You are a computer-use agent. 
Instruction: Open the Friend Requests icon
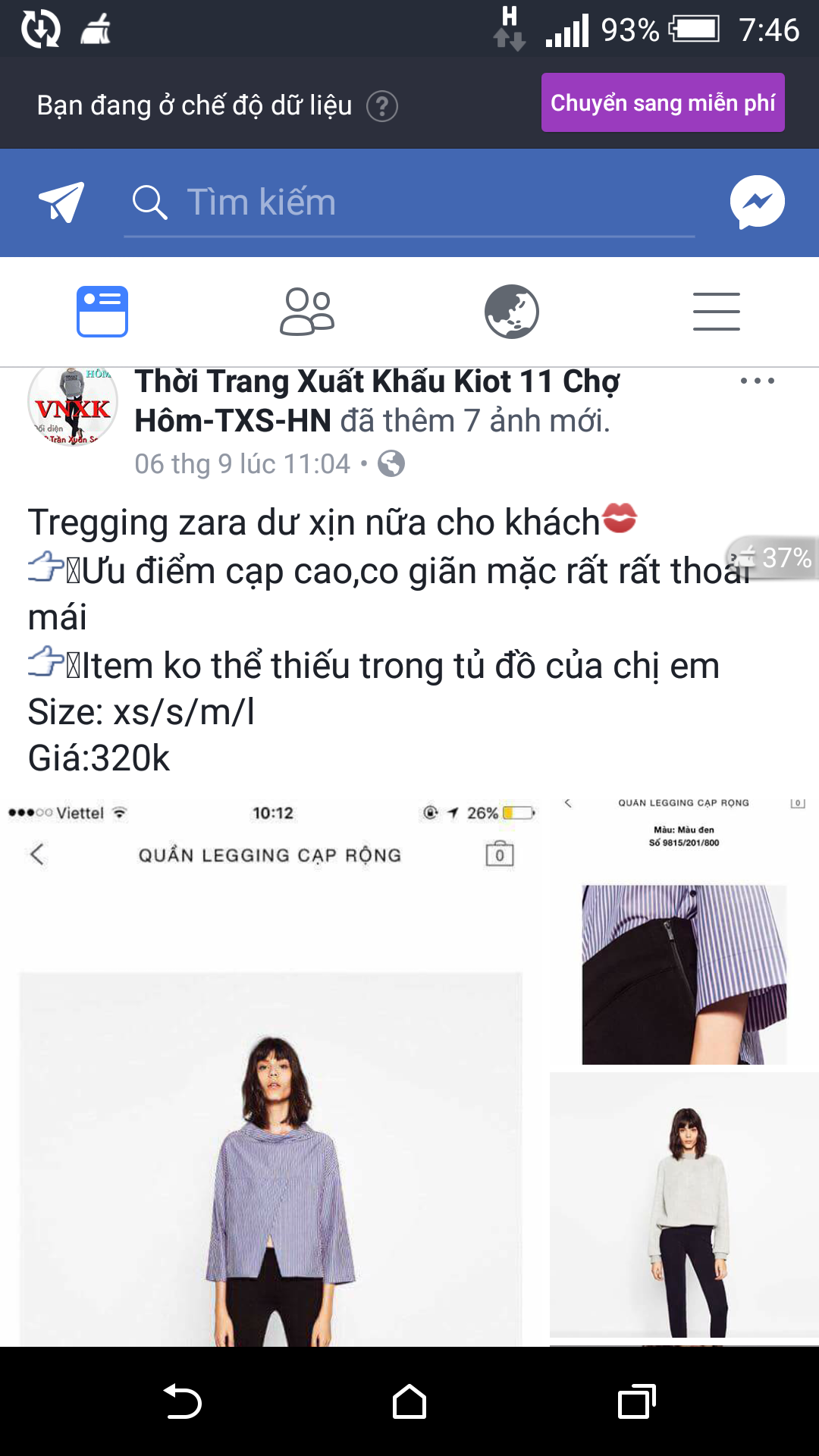307,311
